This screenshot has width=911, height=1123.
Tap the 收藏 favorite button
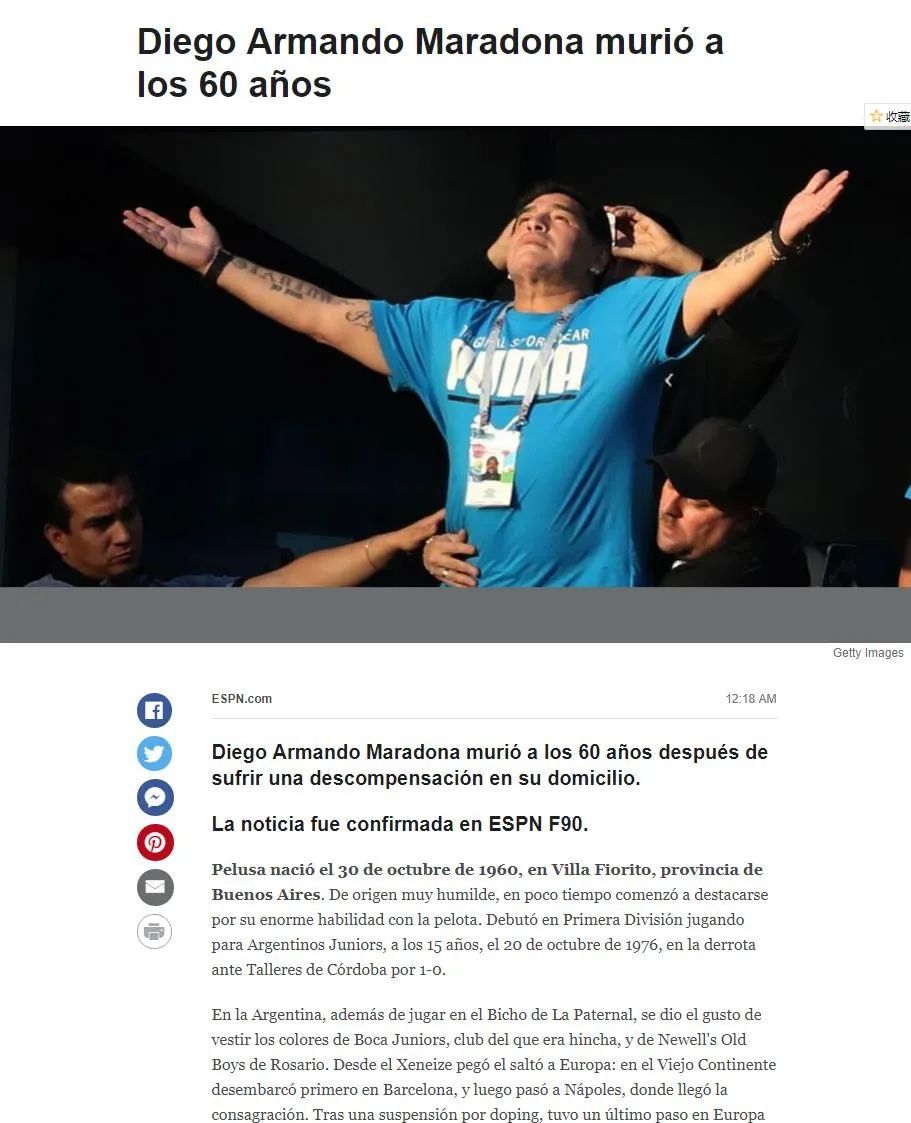click(x=889, y=116)
